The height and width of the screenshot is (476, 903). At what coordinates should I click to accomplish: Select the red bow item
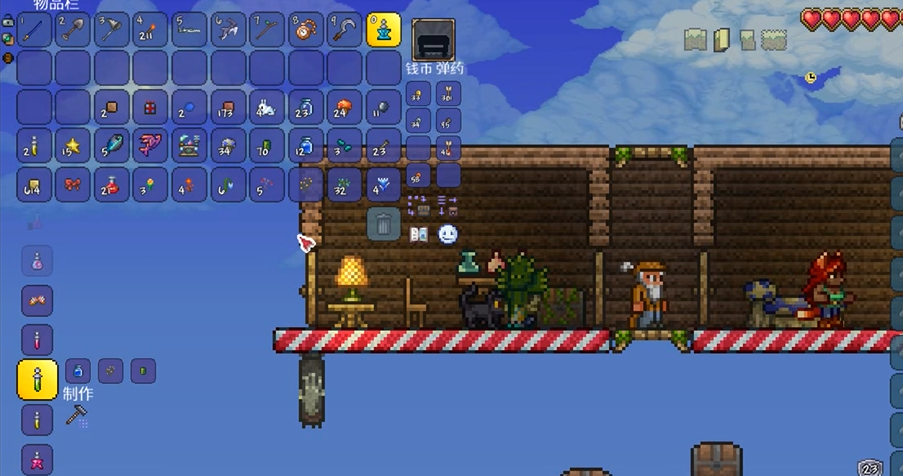(73, 185)
